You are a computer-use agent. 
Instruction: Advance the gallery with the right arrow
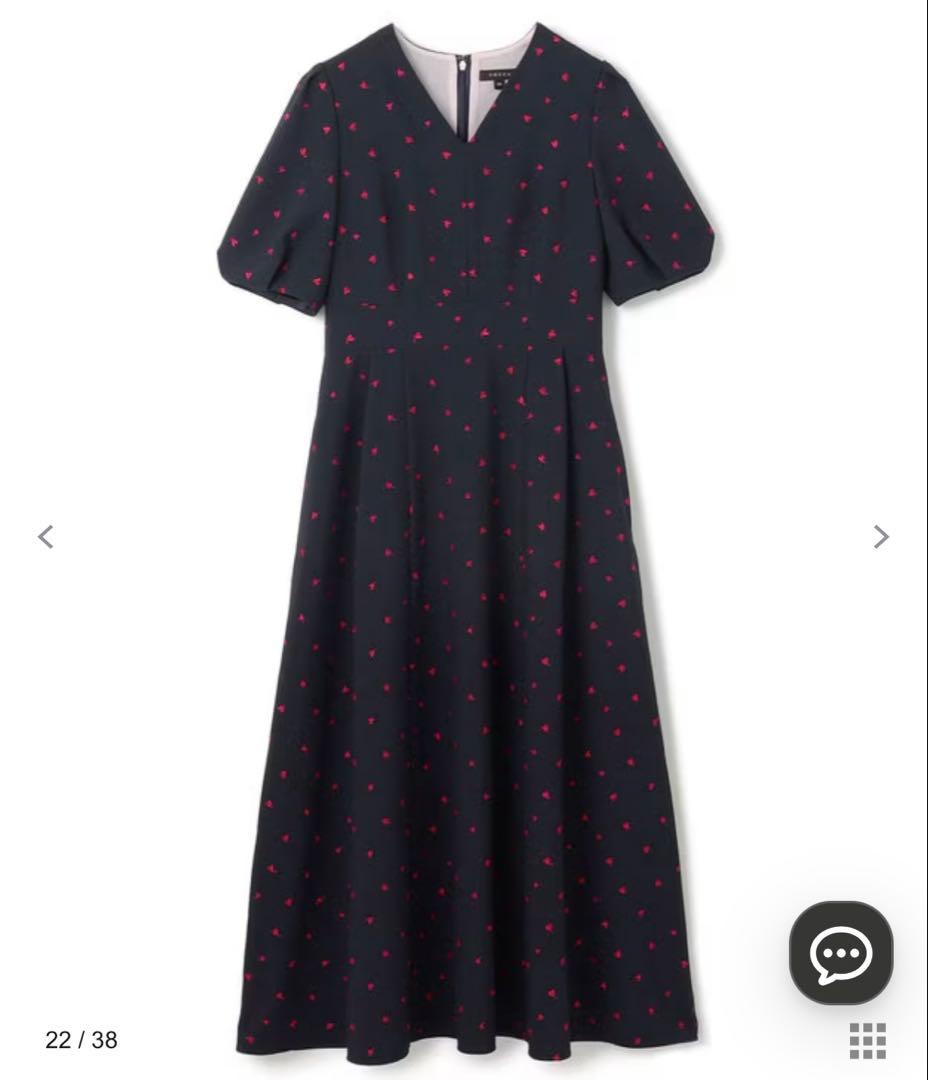(881, 536)
